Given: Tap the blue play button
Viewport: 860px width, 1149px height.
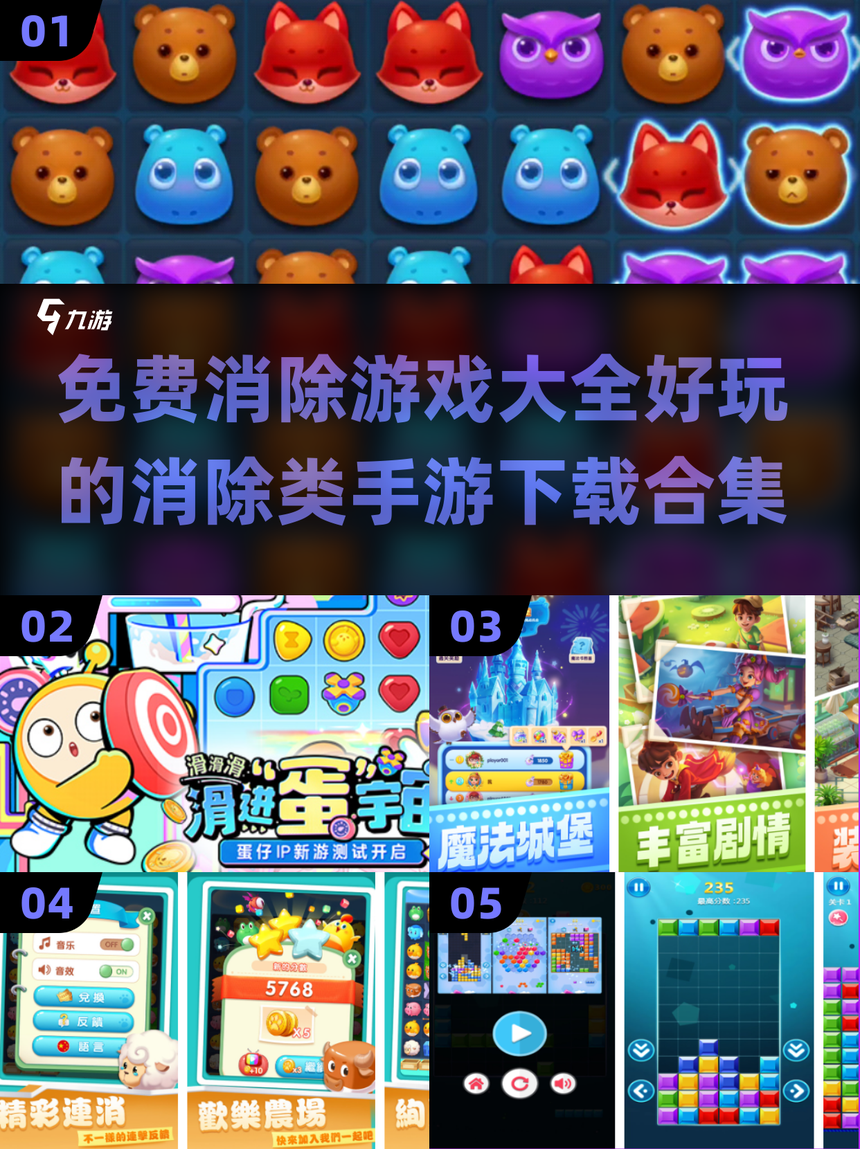Looking at the screenshot, I should tap(519, 1033).
